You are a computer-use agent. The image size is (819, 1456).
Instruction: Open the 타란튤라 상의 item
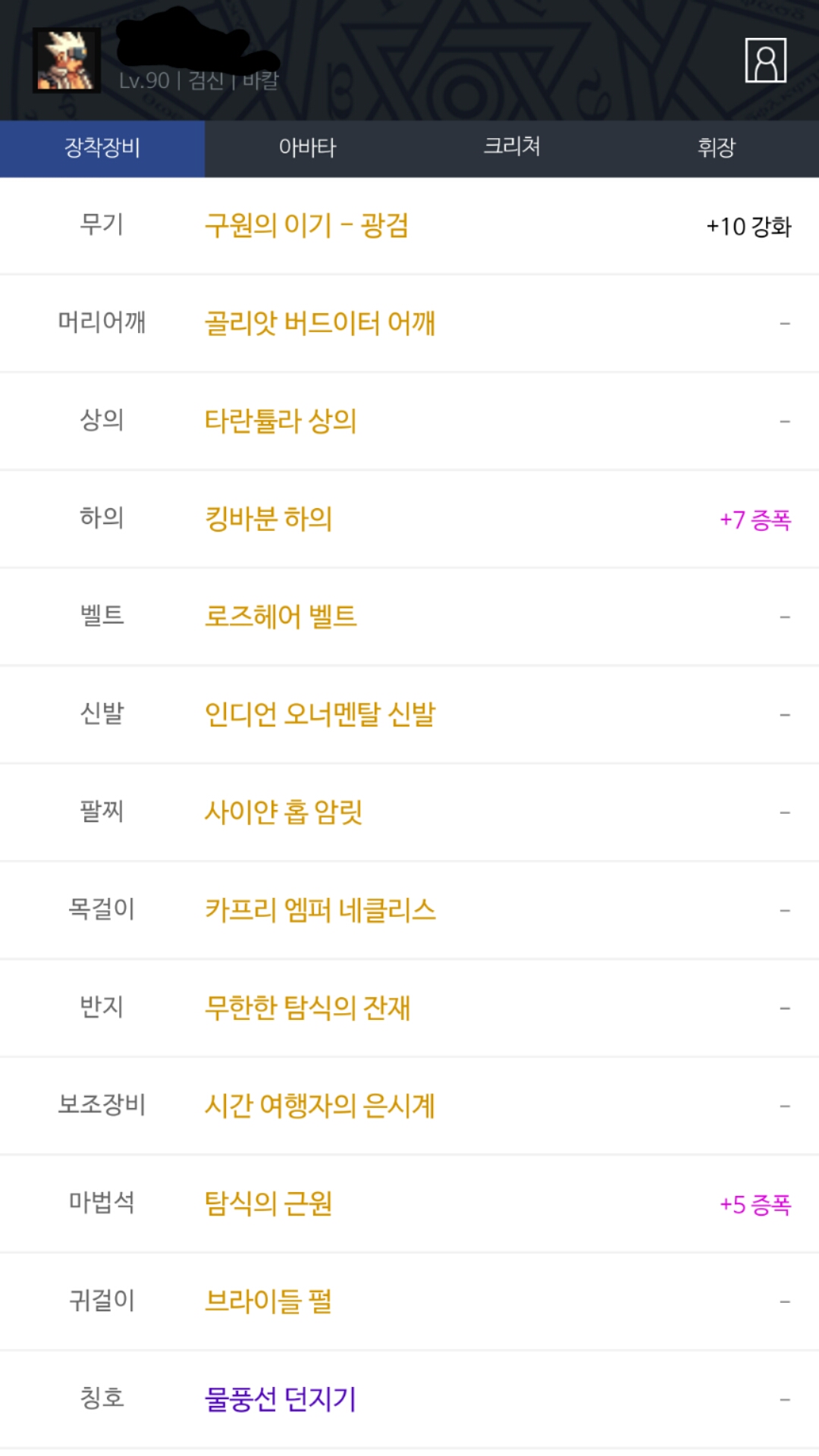coord(281,421)
